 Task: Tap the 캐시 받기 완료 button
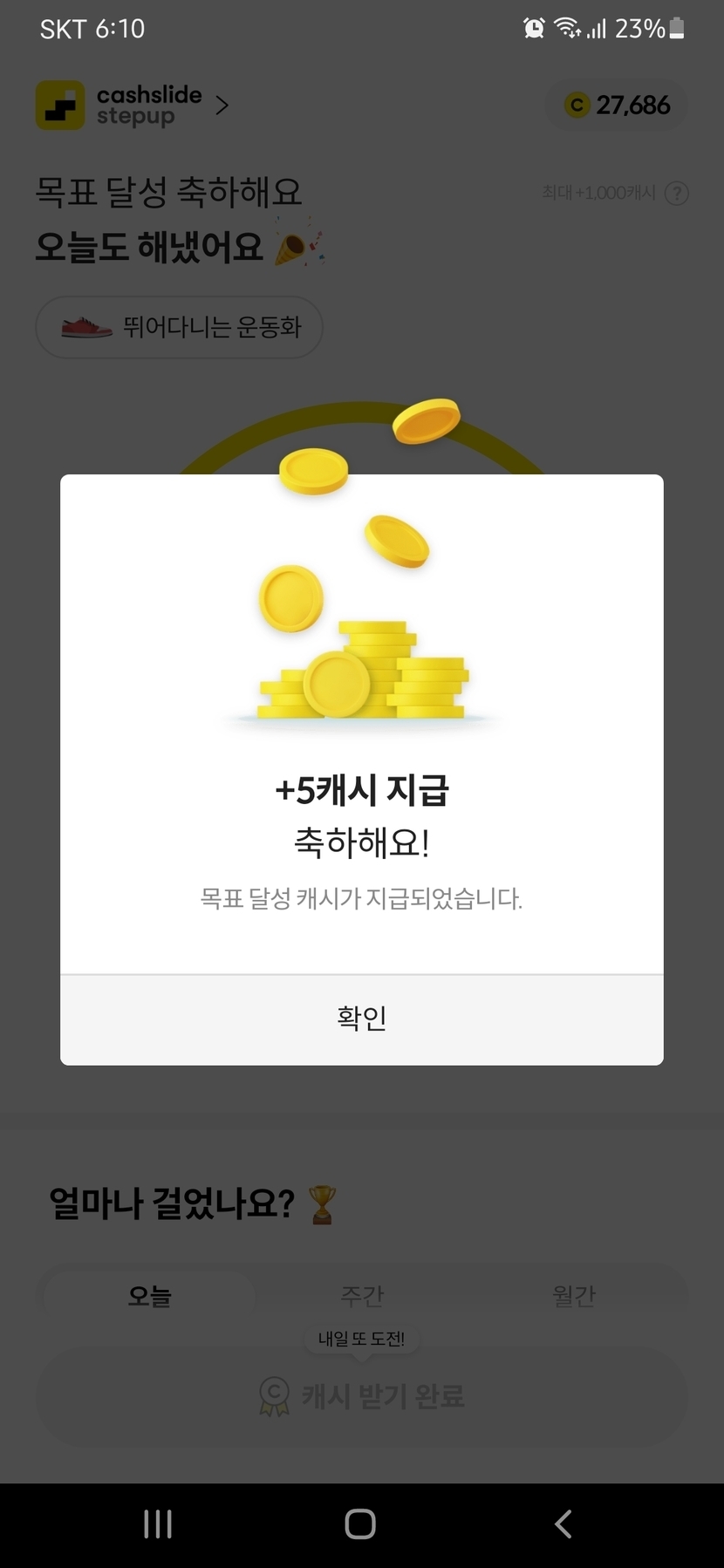tap(361, 1396)
